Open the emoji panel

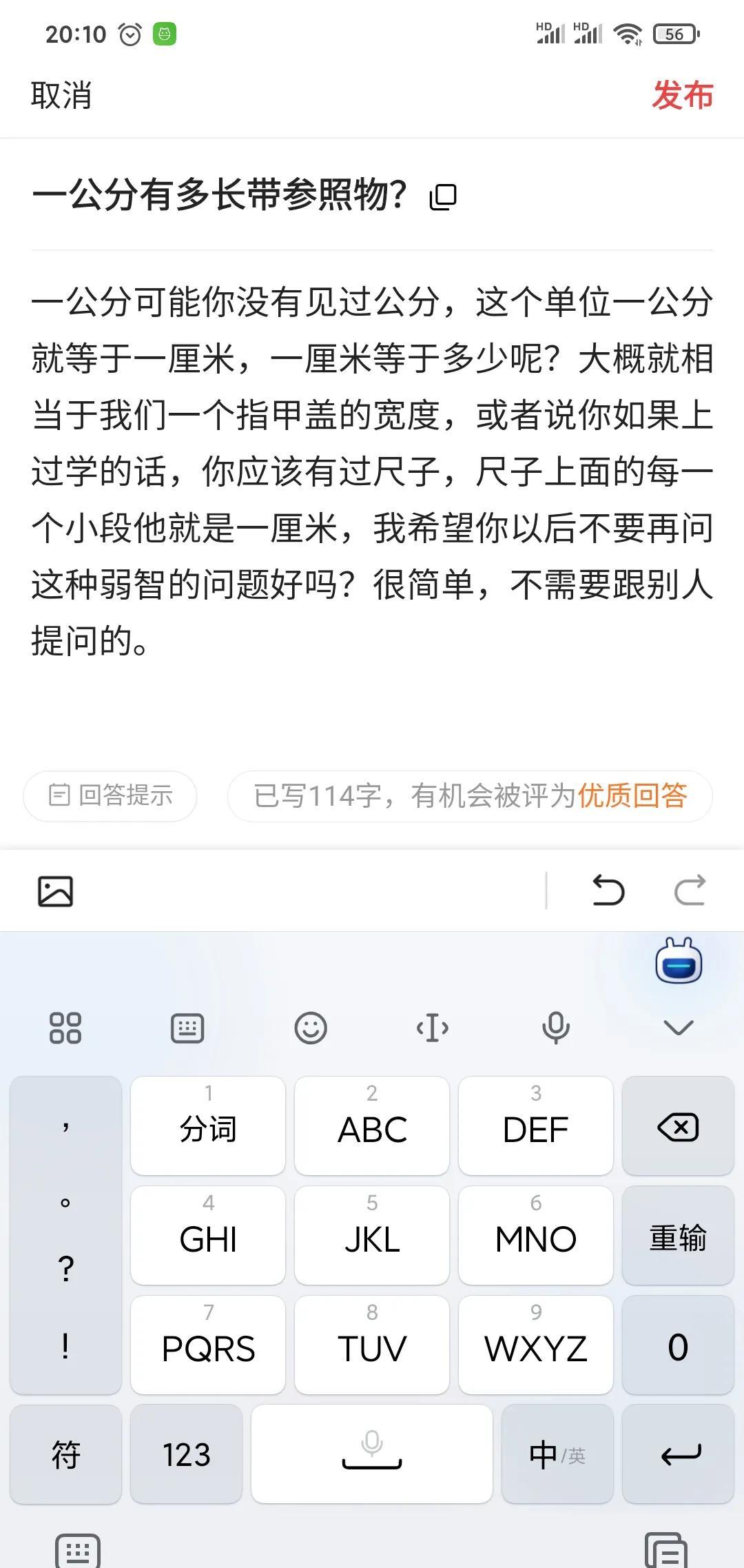tap(311, 1028)
